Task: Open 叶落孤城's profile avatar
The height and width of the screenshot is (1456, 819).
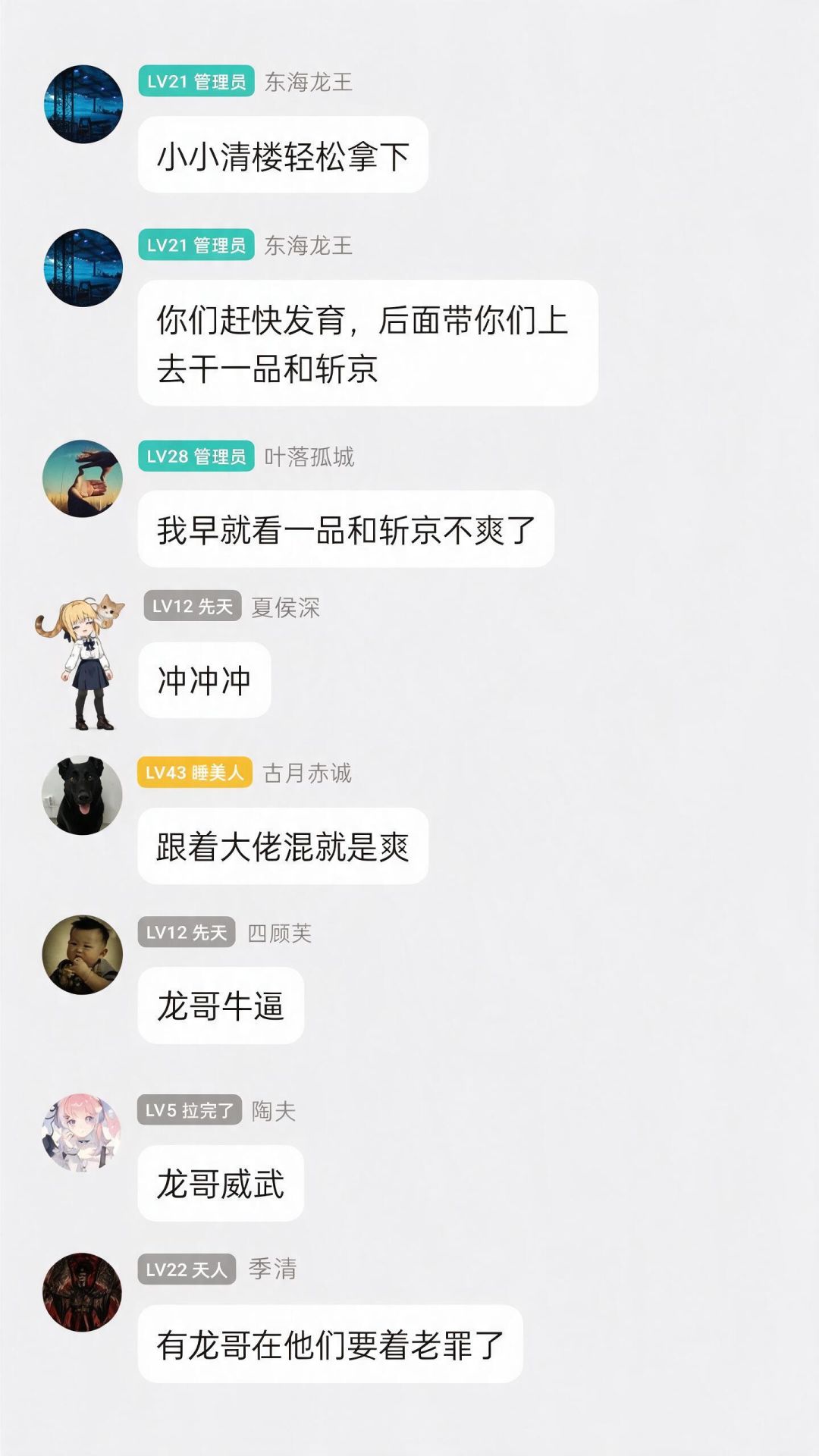Action: tap(83, 479)
